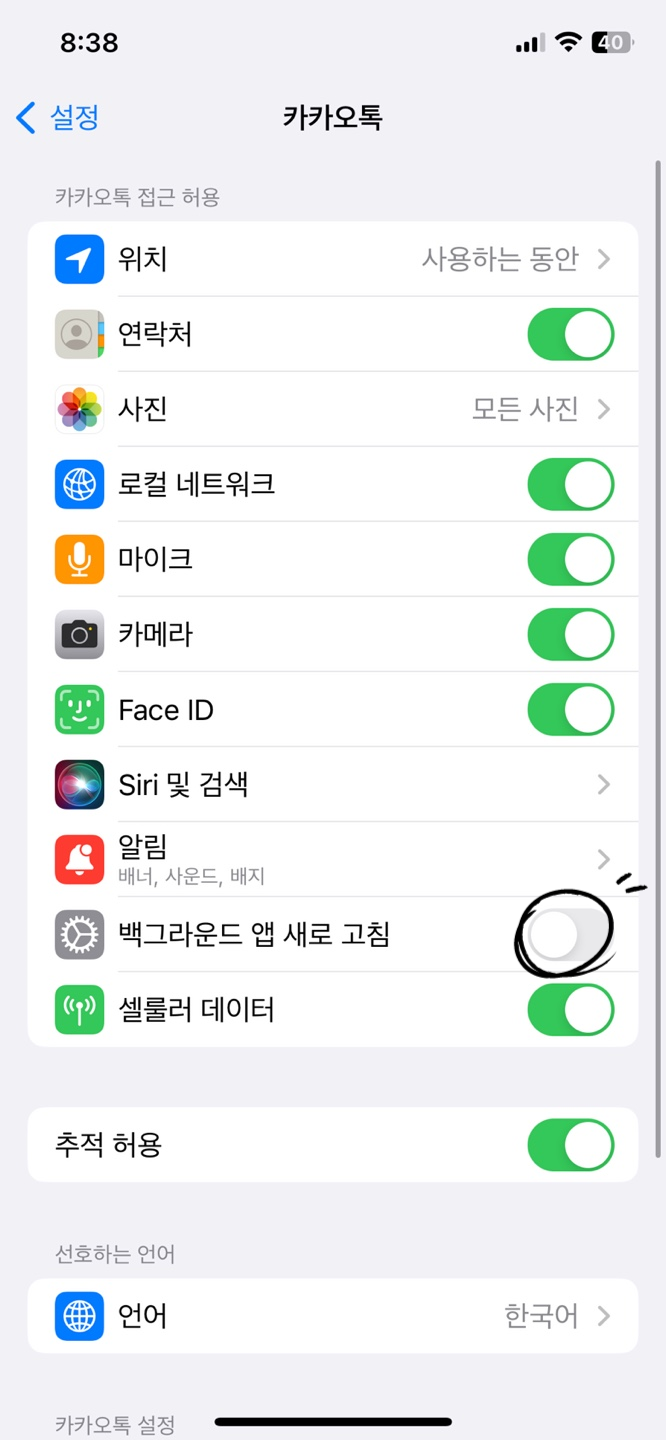Go back to 설정
The height and width of the screenshot is (1440, 666).
tap(58, 118)
